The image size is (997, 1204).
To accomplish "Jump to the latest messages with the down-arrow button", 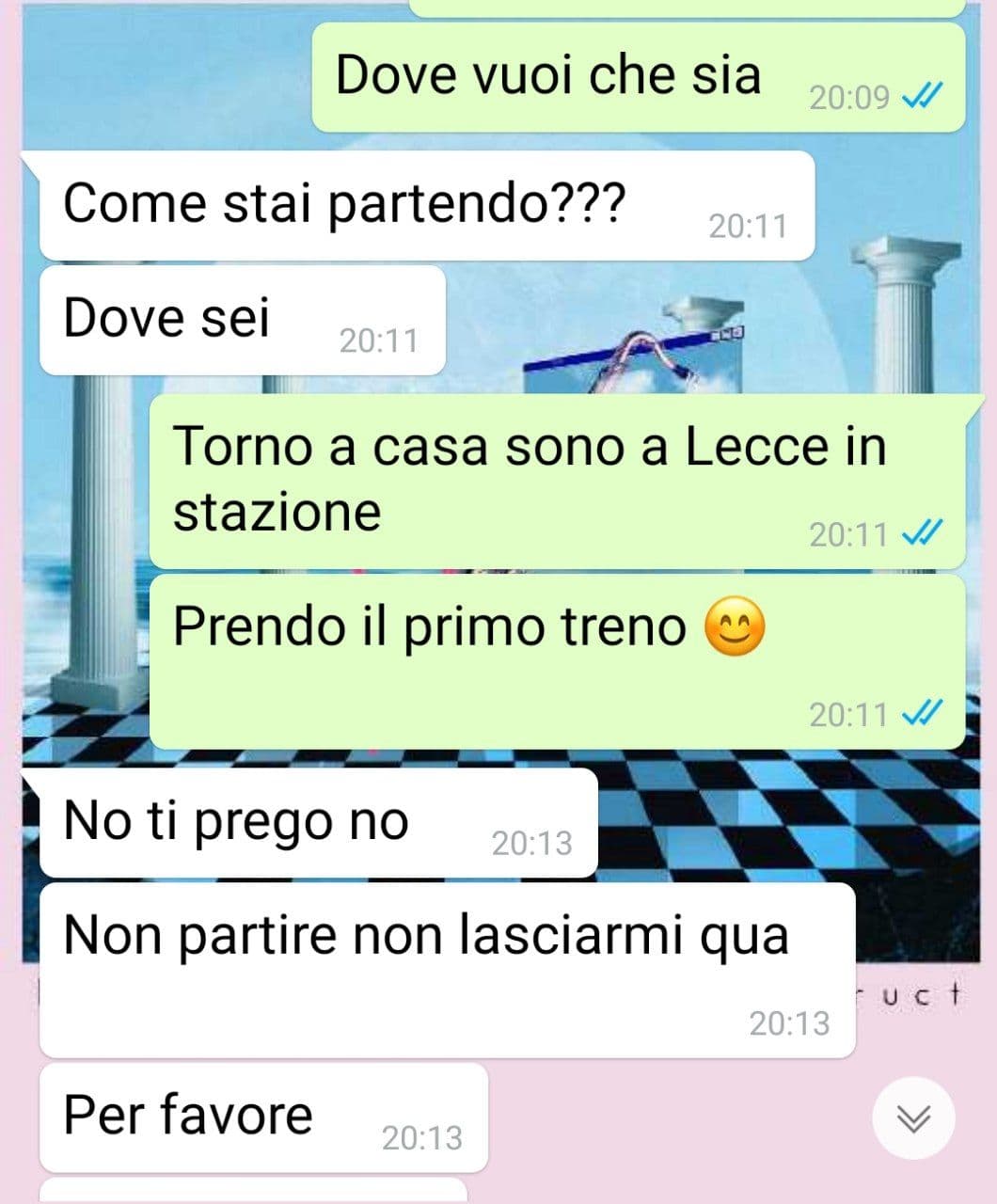I will point(913,1118).
